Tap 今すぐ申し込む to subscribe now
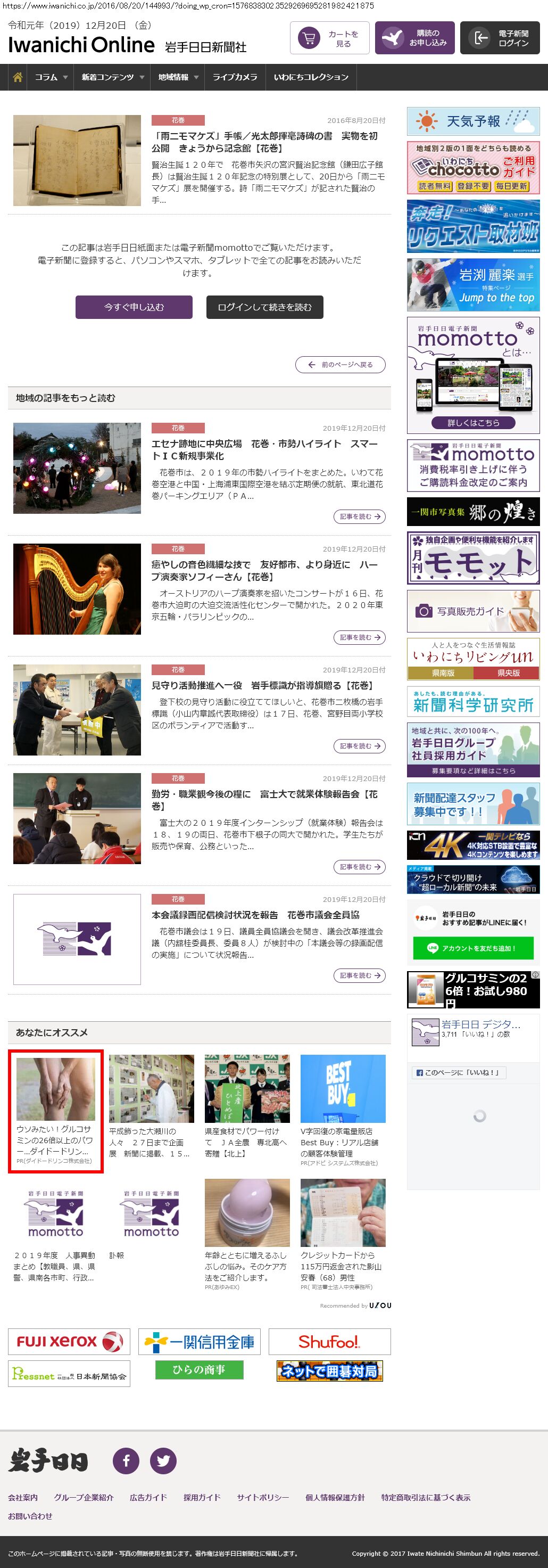This screenshot has height=1568, width=548. 134,307
